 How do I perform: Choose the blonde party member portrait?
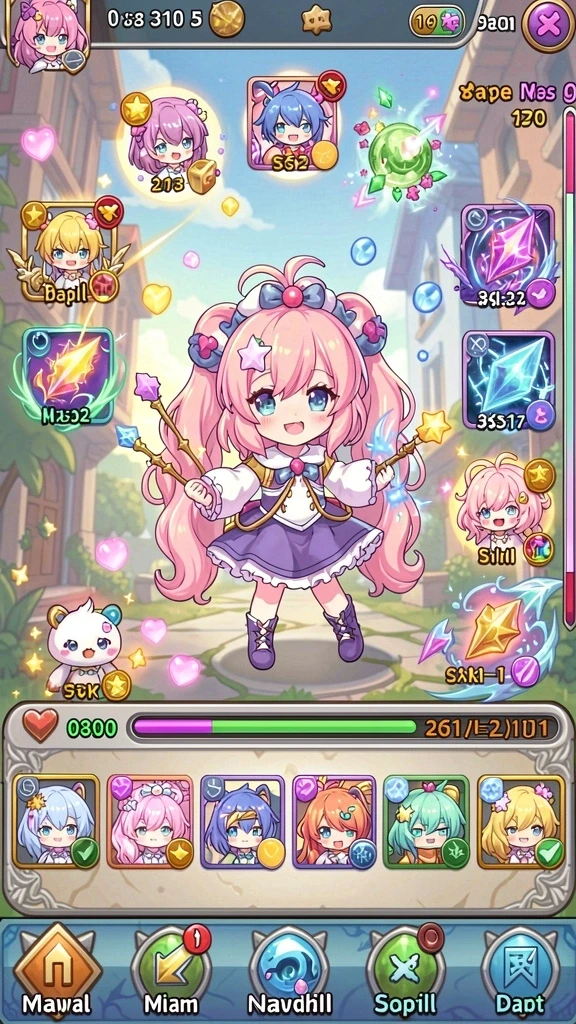point(520,821)
